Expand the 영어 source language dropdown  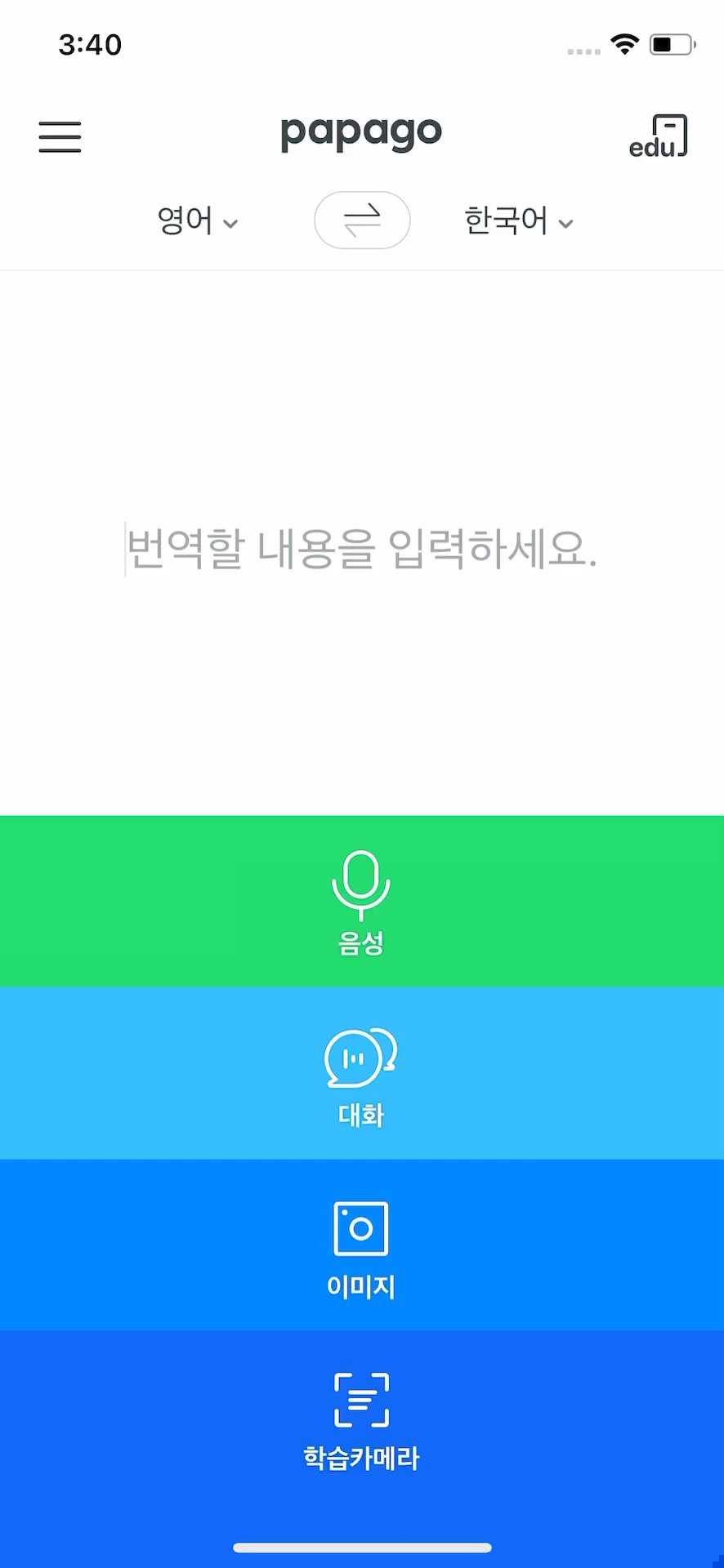[x=196, y=220]
